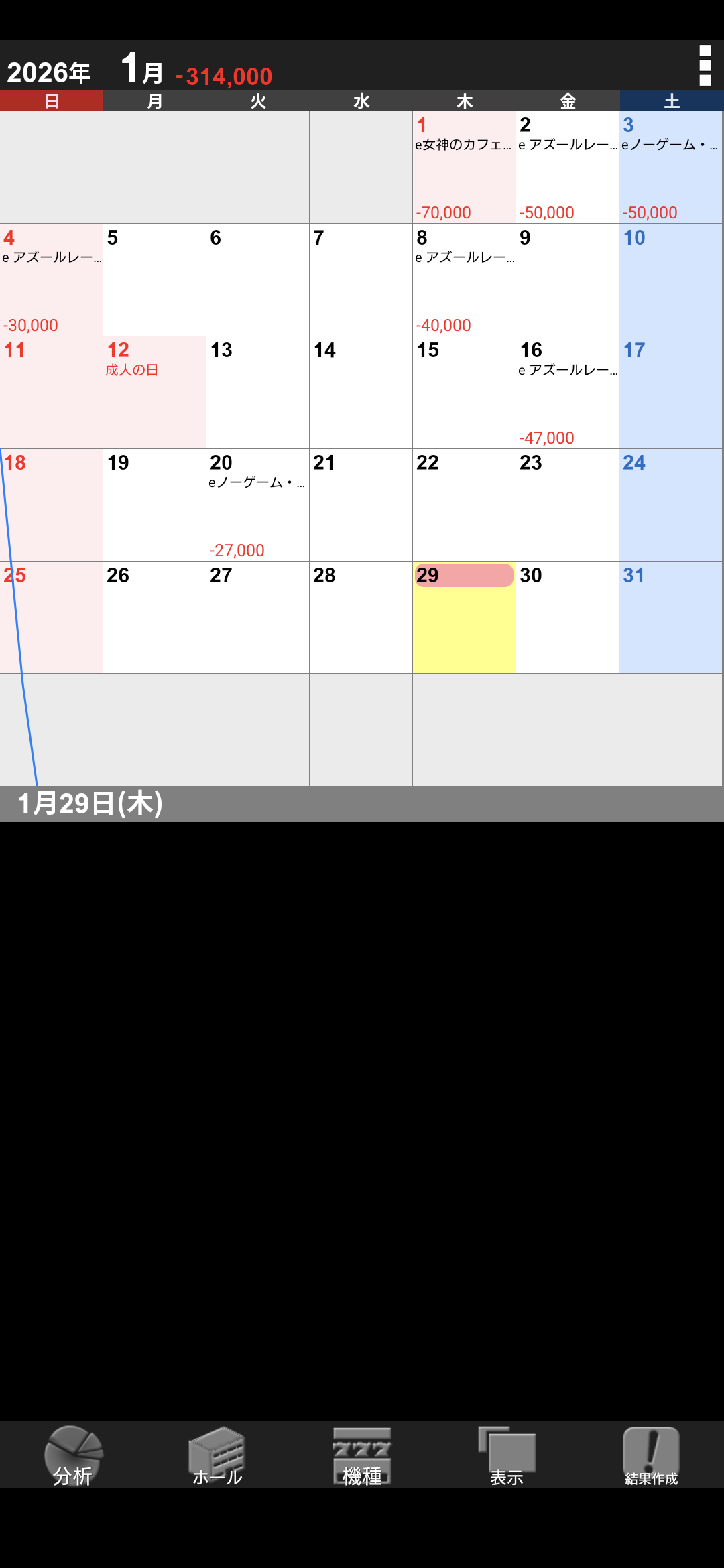The width and height of the screenshot is (724, 1568).
Task: Select Saturday January 31 cell
Action: click(670, 618)
